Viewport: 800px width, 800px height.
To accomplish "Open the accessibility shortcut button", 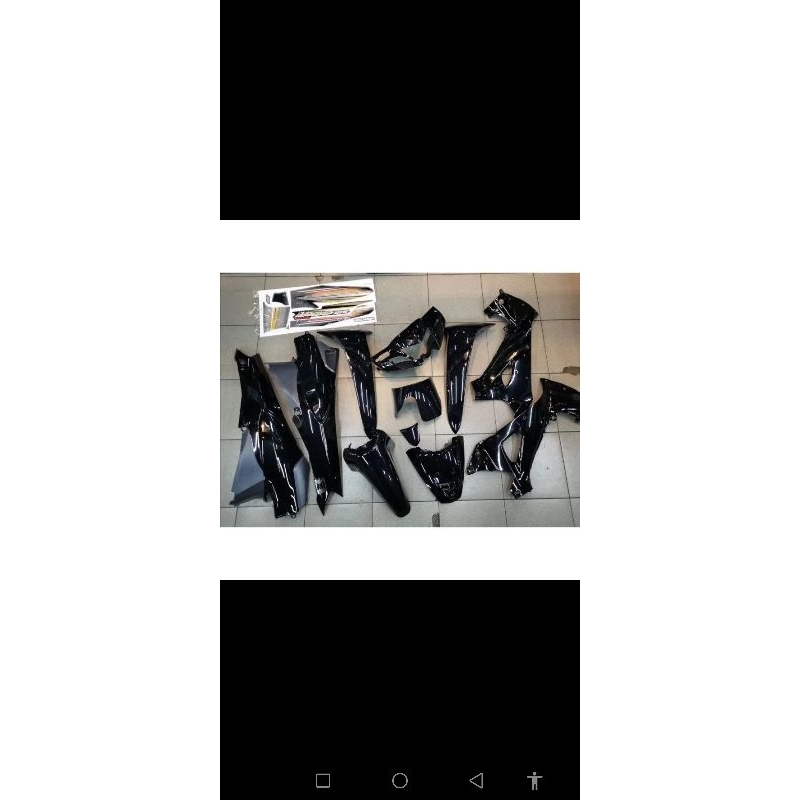I will coord(535,781).
